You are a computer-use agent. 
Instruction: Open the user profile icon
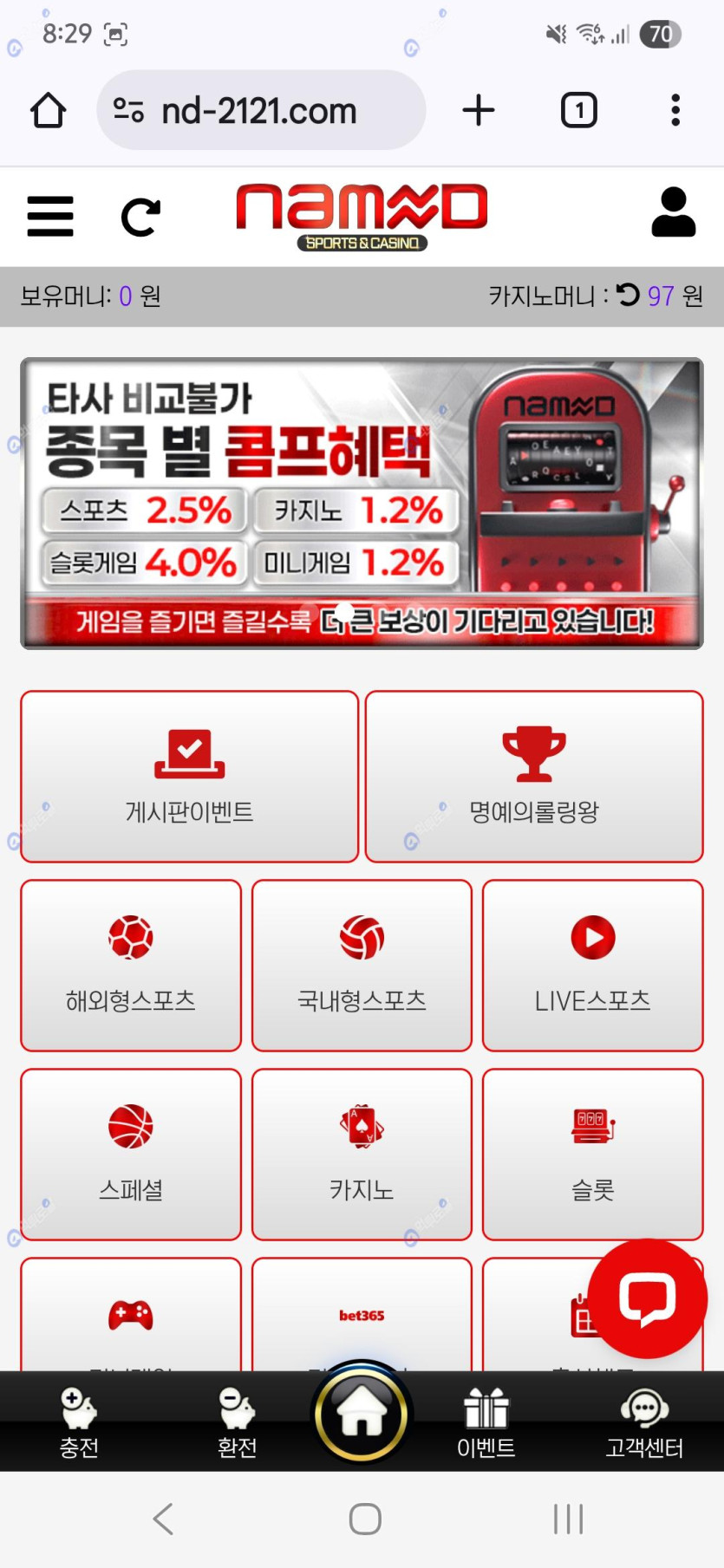coord(673,213)
